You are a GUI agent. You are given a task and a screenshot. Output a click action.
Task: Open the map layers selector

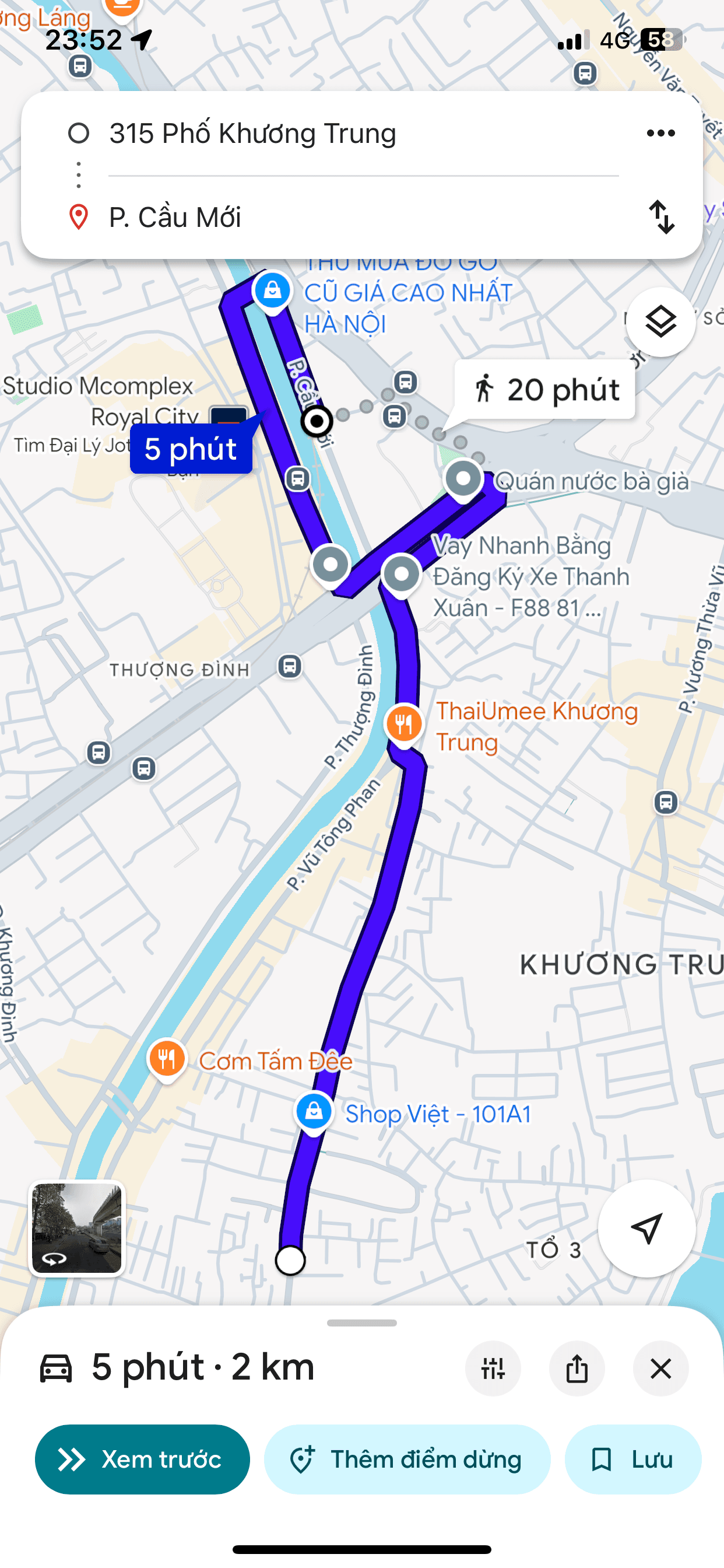(x=660, y=322)
